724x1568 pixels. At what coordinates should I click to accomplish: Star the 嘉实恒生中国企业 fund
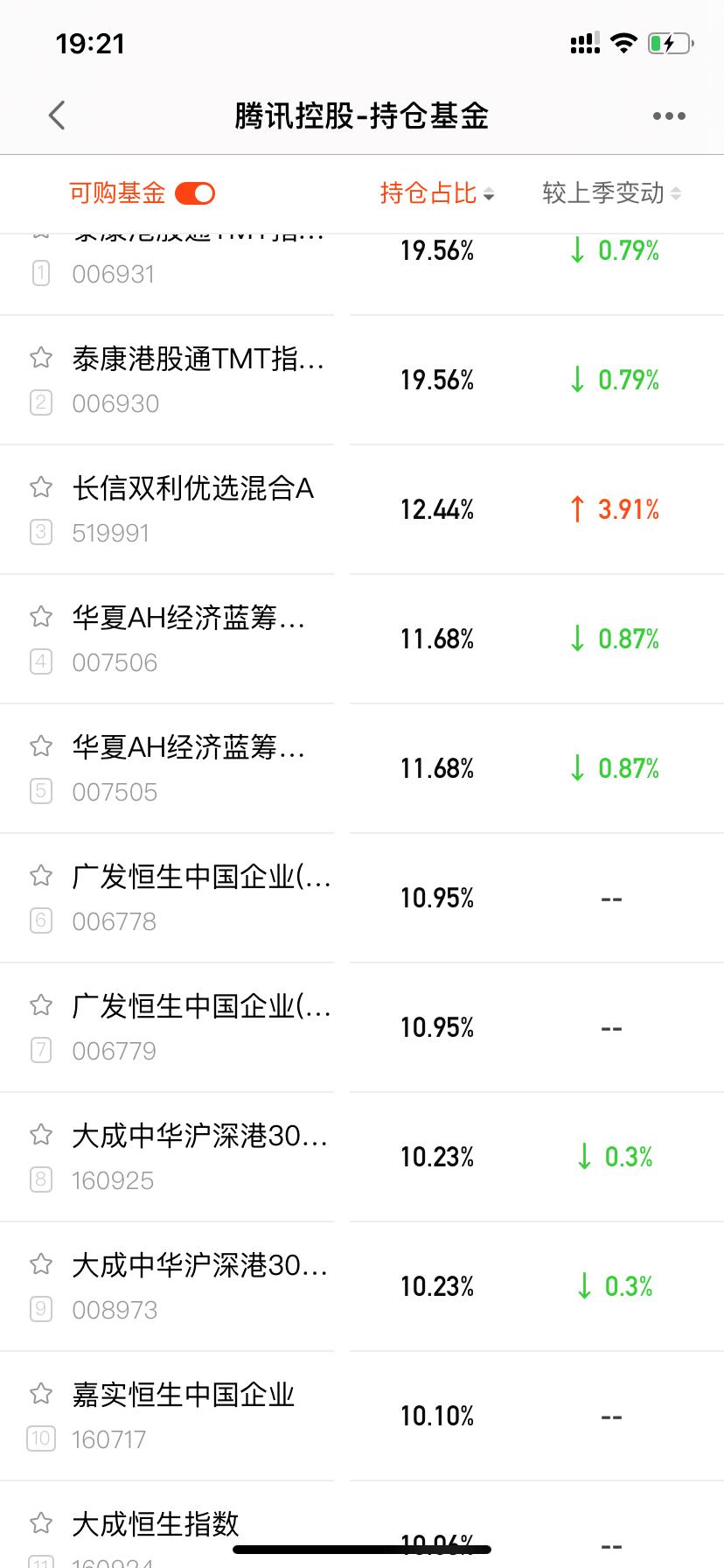pos(39,1393)
